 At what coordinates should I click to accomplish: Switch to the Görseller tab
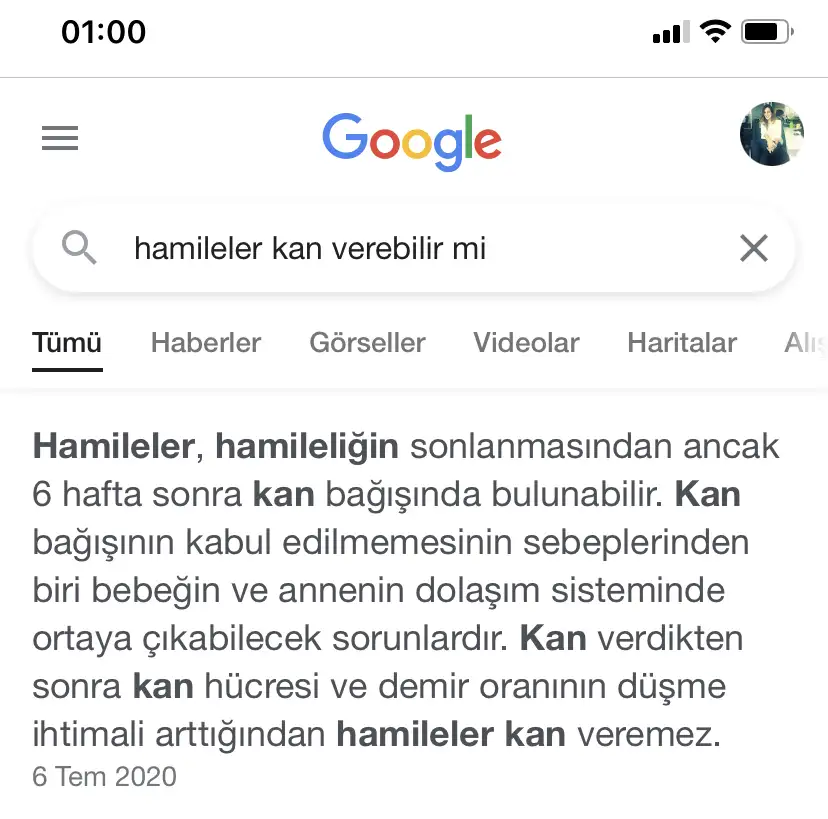pyautogui.click(x=367, y=343)
